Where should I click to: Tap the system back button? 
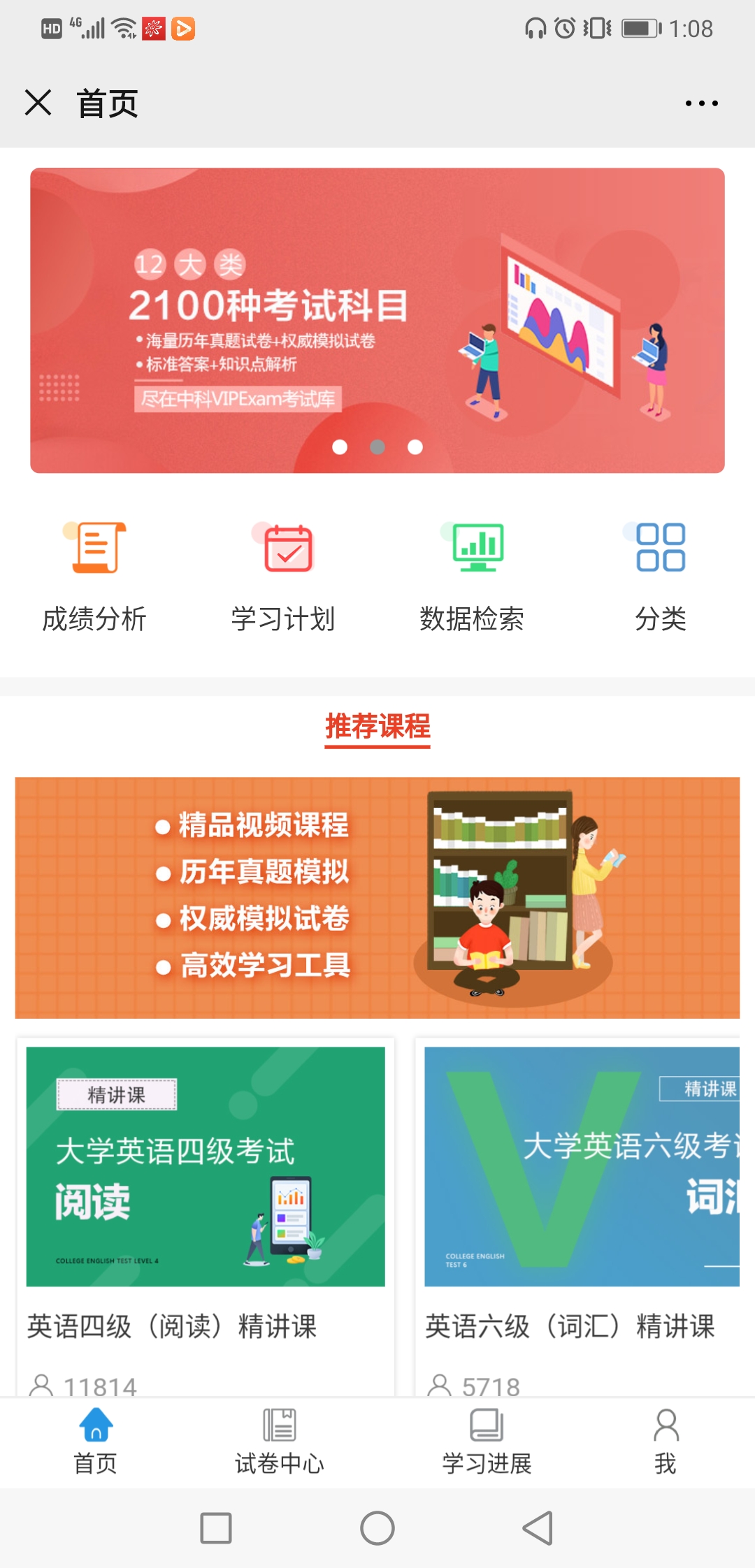[538, 1528]
